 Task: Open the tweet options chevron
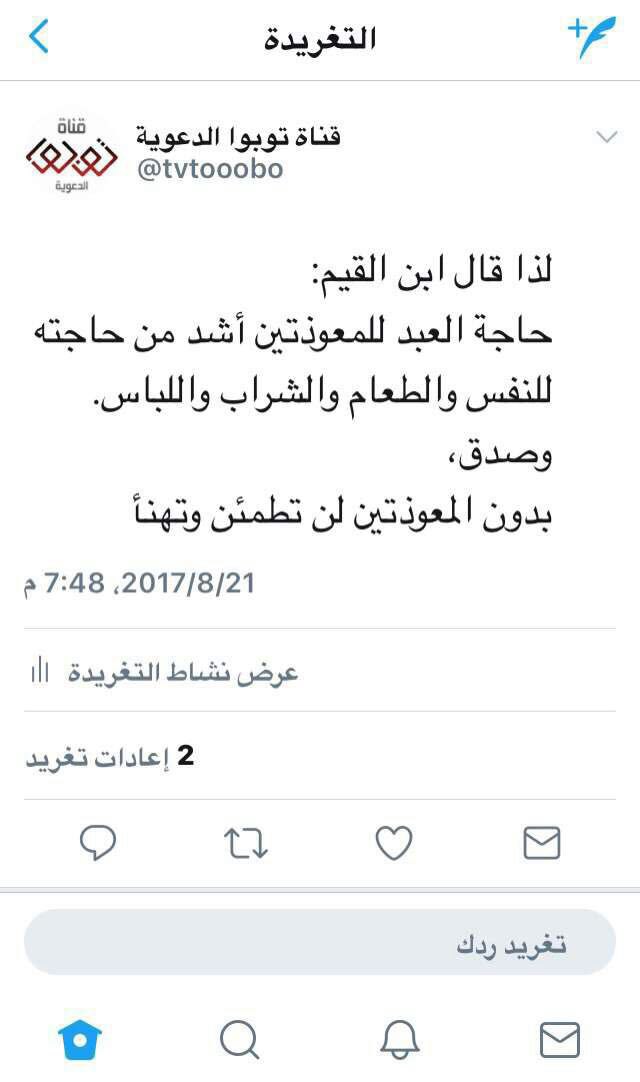tap(606, 138)
